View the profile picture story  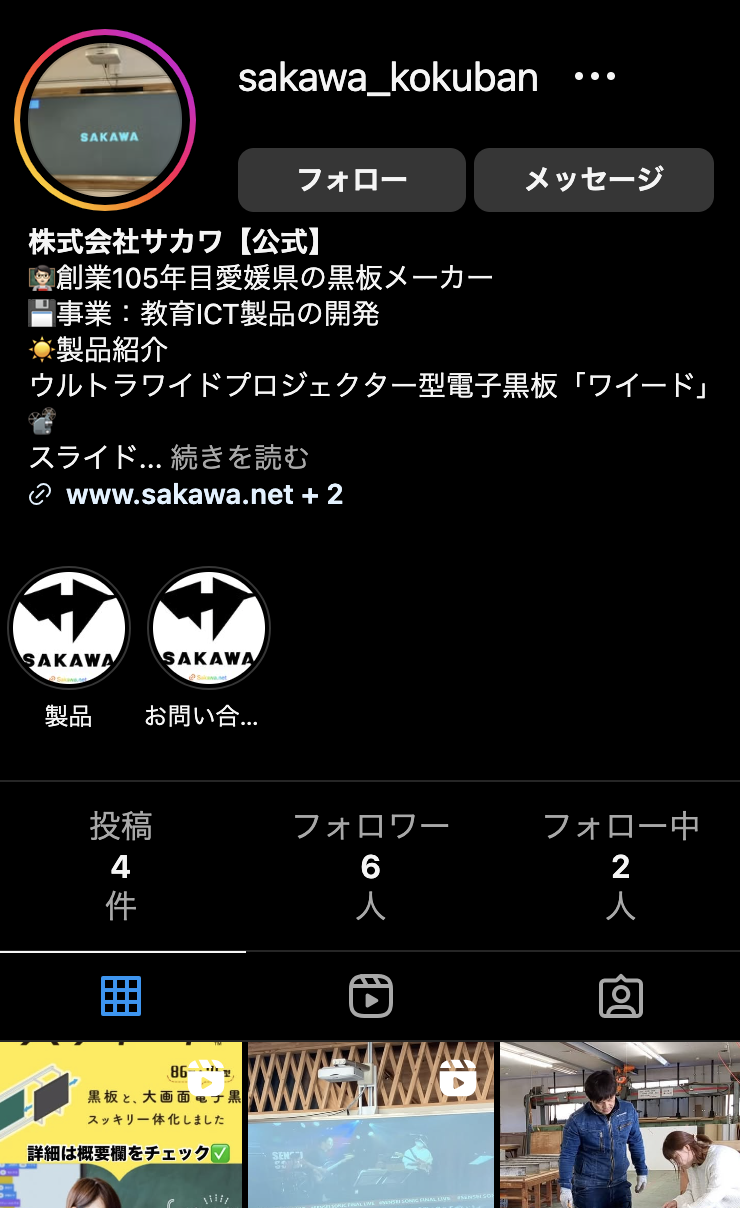pyautogui.click(x=105, y=120)
